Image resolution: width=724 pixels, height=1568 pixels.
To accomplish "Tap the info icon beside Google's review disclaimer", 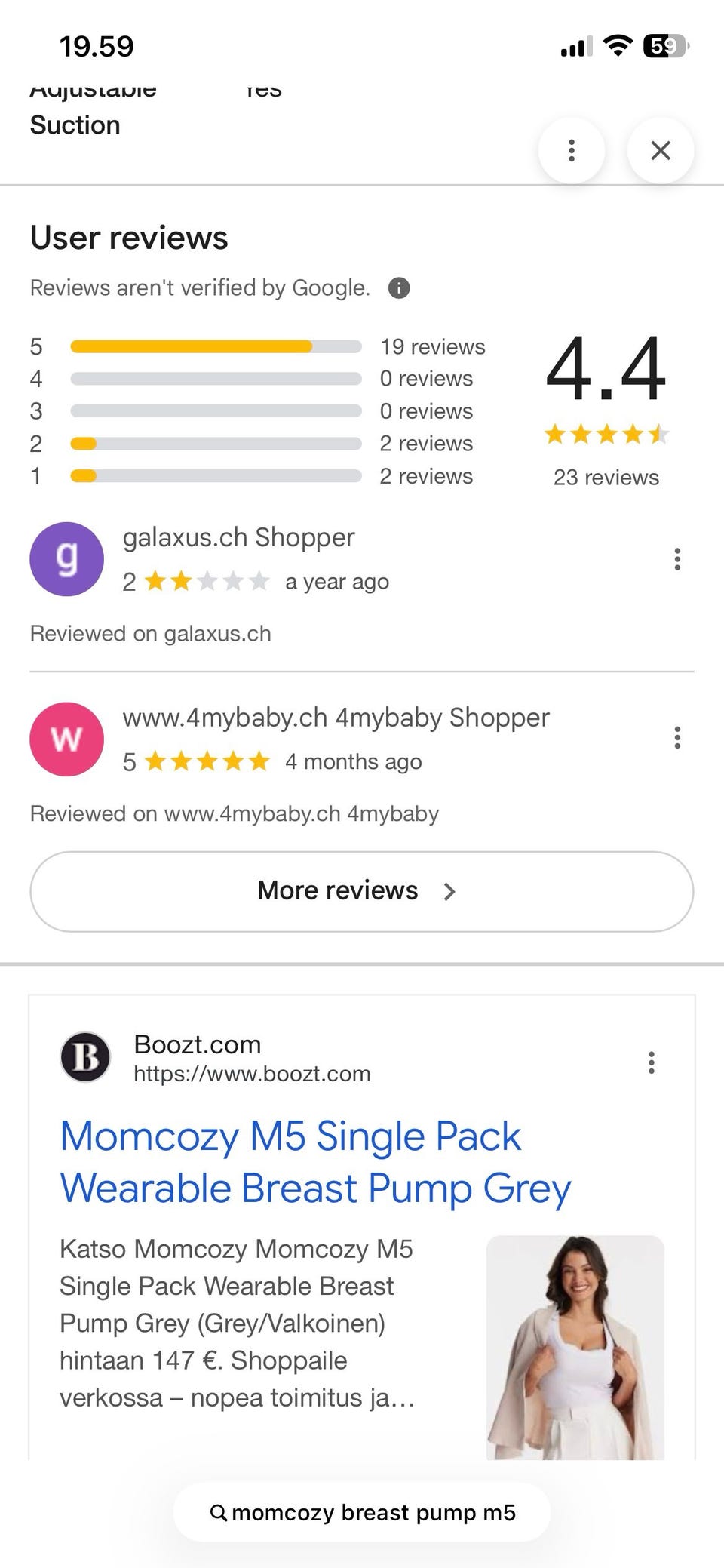I will pyautogui.click(x=399, y=288).
